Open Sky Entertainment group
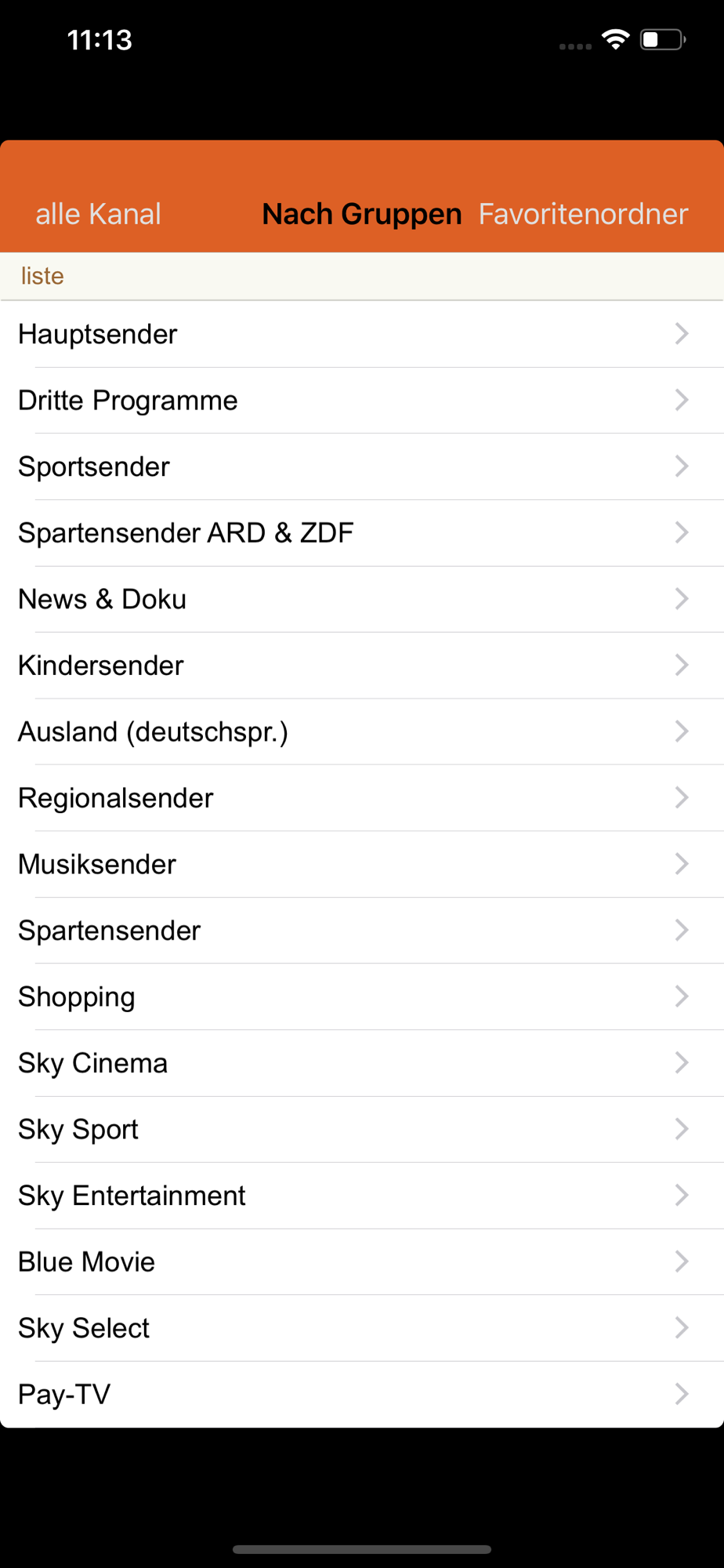Image resolution: width=724 pixels, height=1568 pixels. pos(362,1196)
